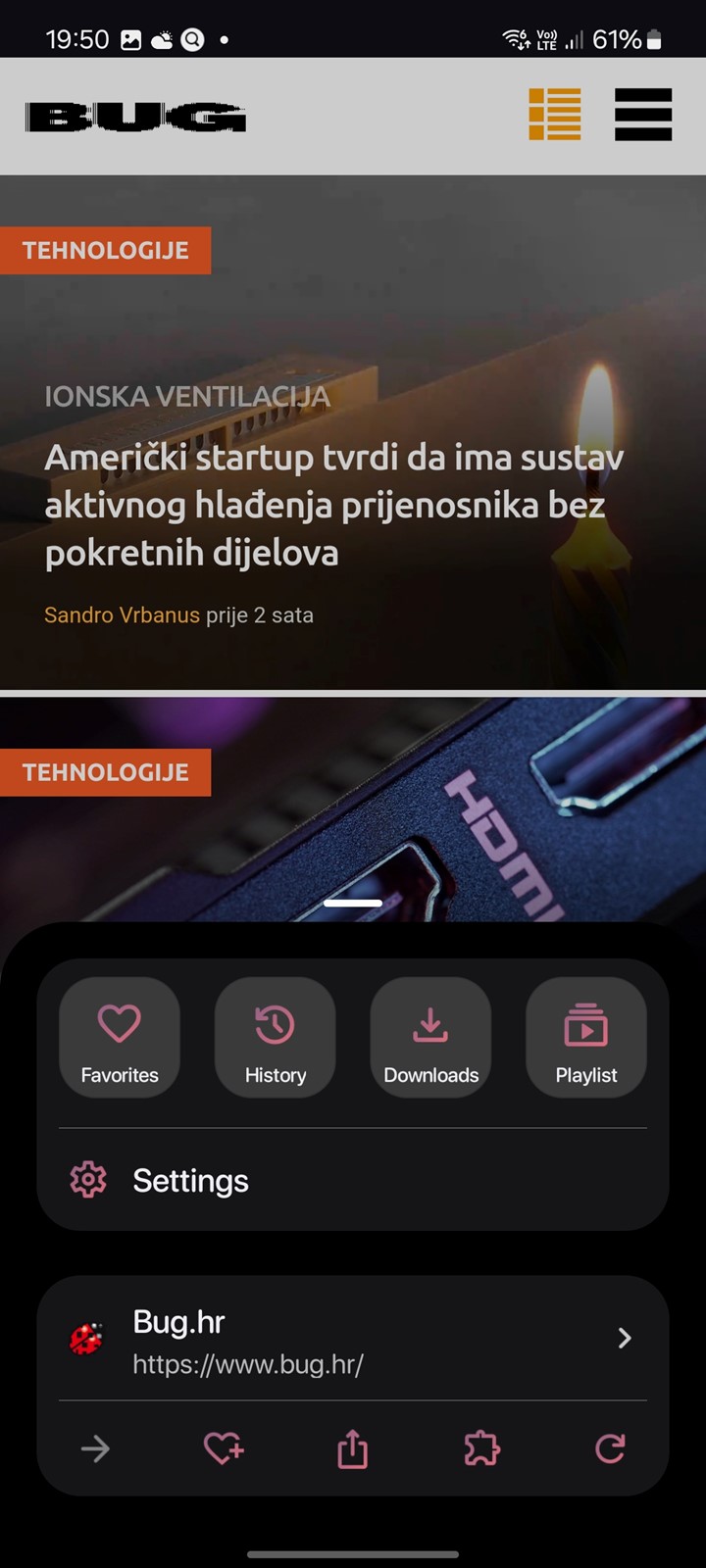
Task: Open Bug.hr site details row
Action: (x=353, y=1339)
